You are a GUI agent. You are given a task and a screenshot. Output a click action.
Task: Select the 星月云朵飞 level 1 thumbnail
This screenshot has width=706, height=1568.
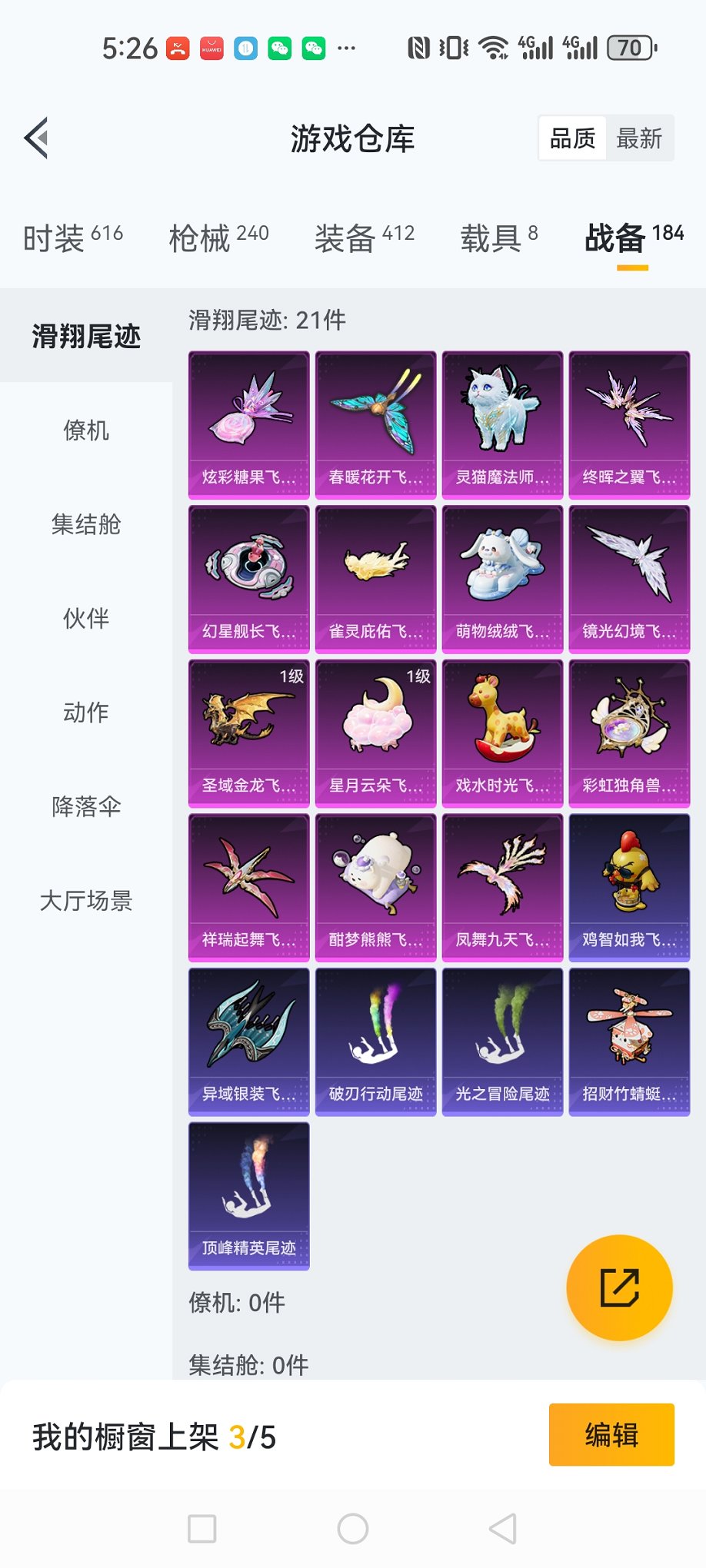click(x=375, y=730)
